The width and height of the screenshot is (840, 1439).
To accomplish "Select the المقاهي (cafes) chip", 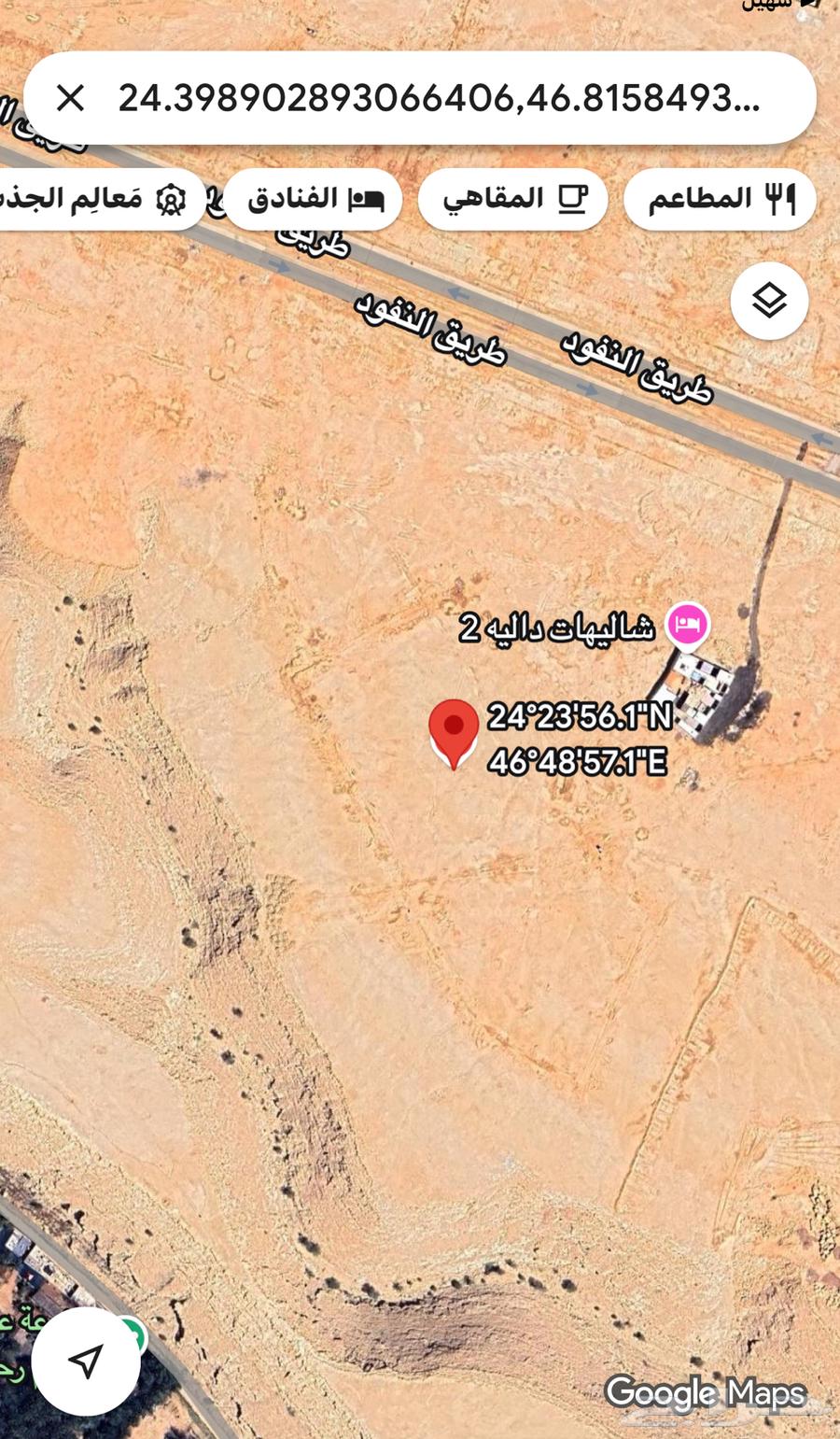I will pos(512,198).
